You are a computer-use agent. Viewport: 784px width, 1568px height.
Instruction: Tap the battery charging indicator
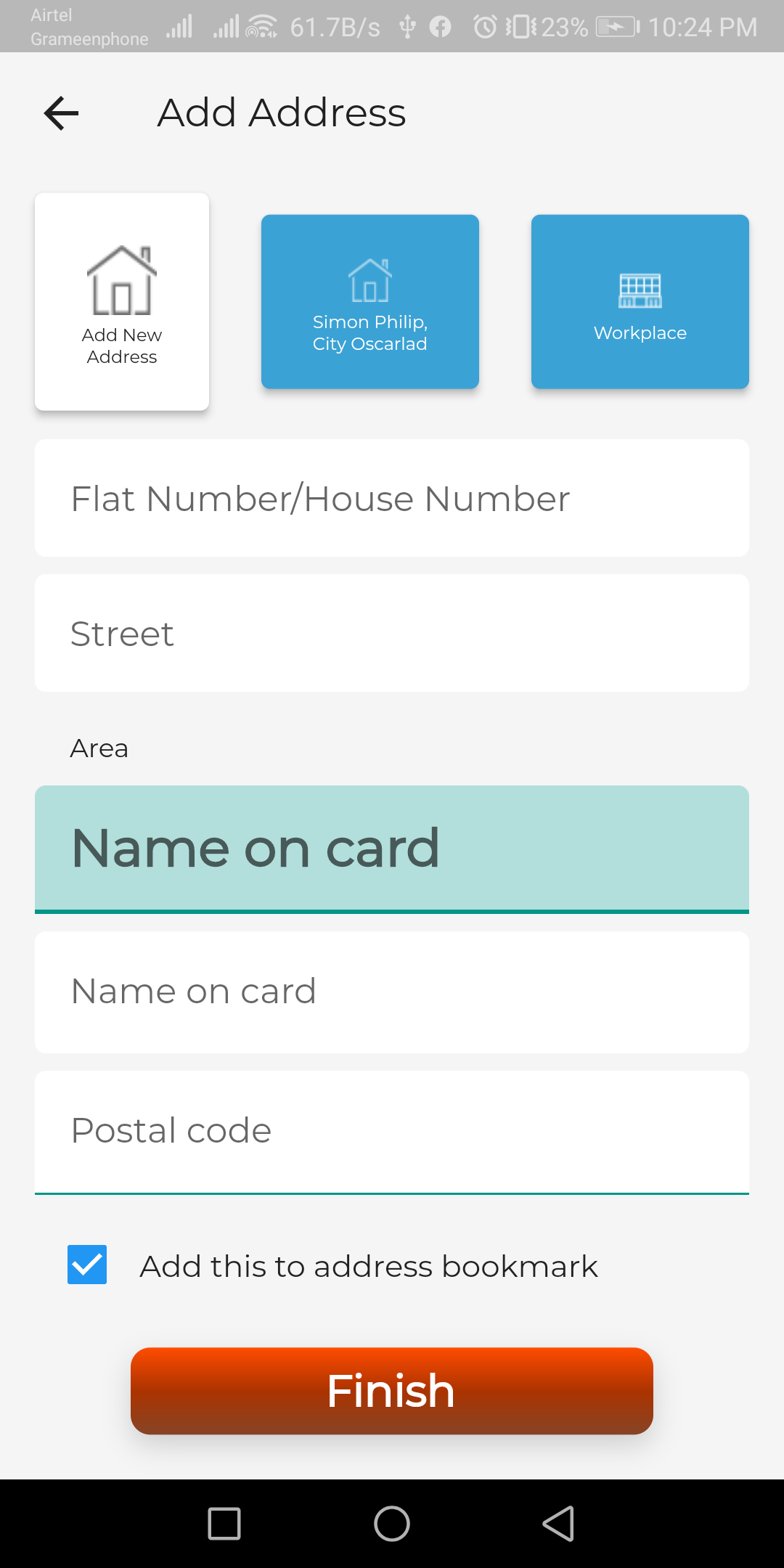point(616,27)
